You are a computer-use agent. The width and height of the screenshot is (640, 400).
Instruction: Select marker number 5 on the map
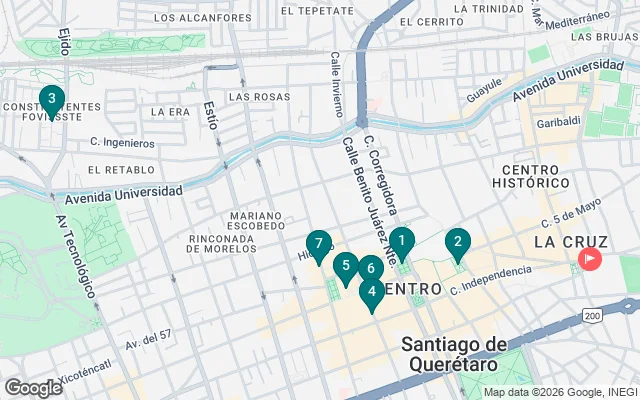click(346, 266)
